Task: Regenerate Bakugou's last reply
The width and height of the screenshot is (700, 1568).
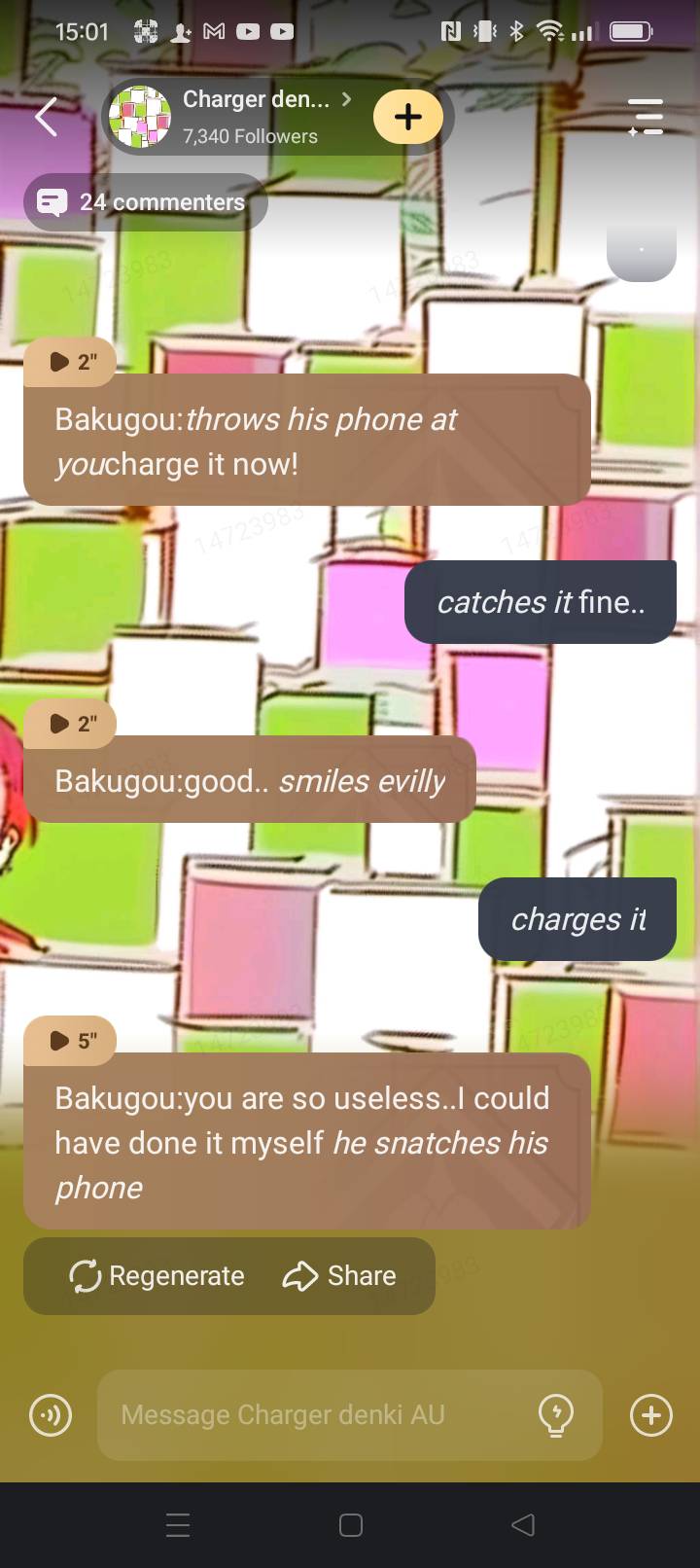Action: (x=157, y=1276)
